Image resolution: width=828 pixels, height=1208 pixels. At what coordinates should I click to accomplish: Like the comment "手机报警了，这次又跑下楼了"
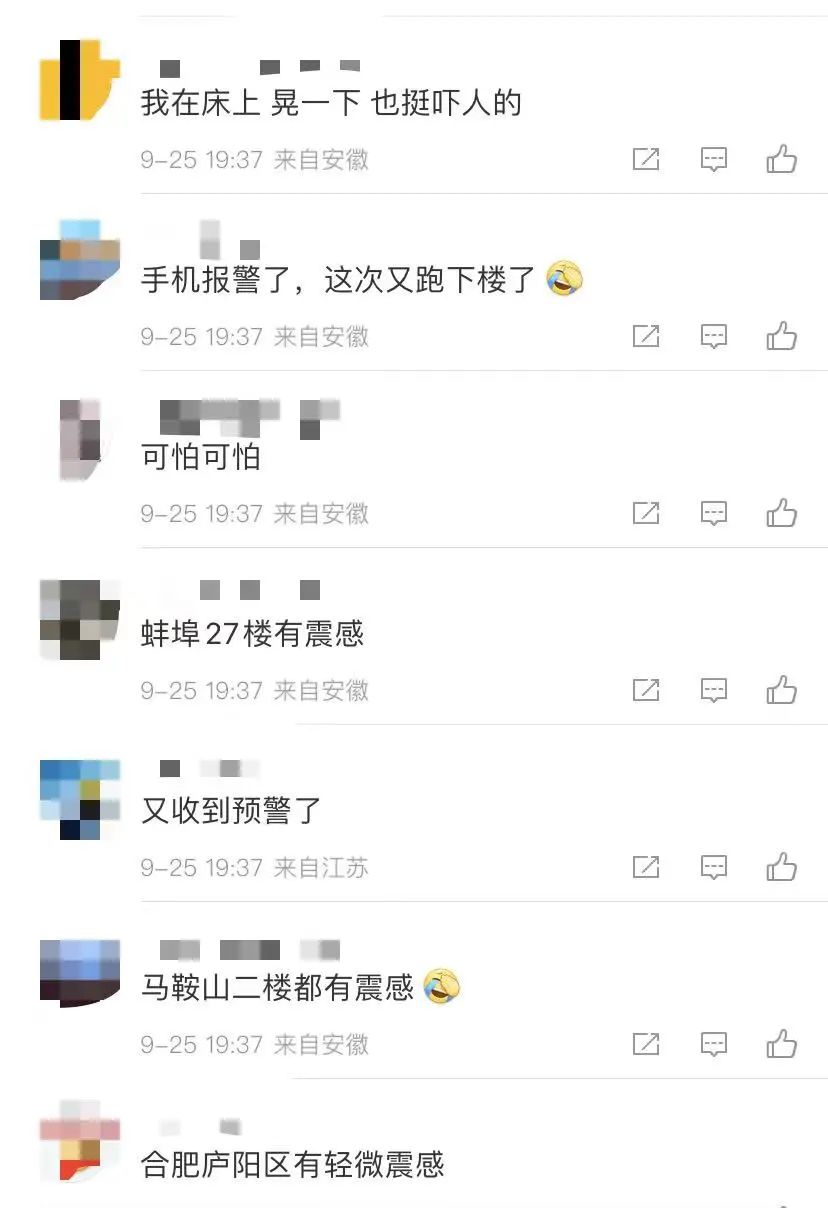click(781, 336)
